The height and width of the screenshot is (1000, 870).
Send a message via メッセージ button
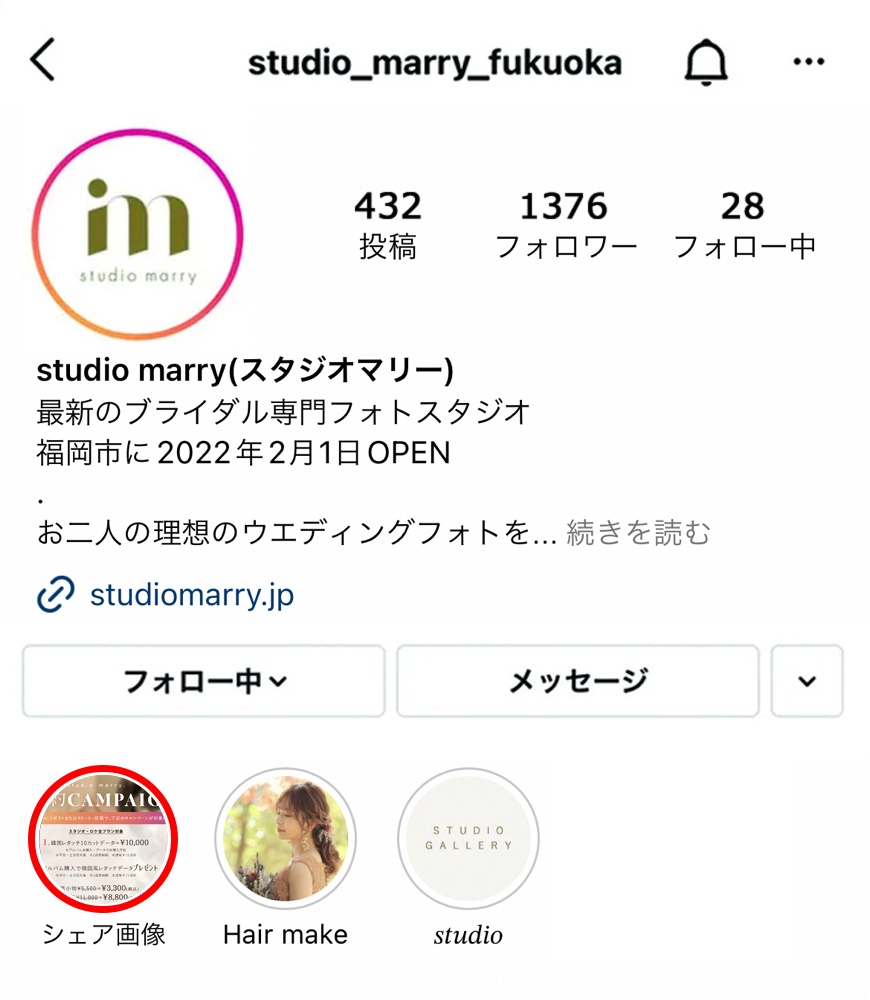578,681
